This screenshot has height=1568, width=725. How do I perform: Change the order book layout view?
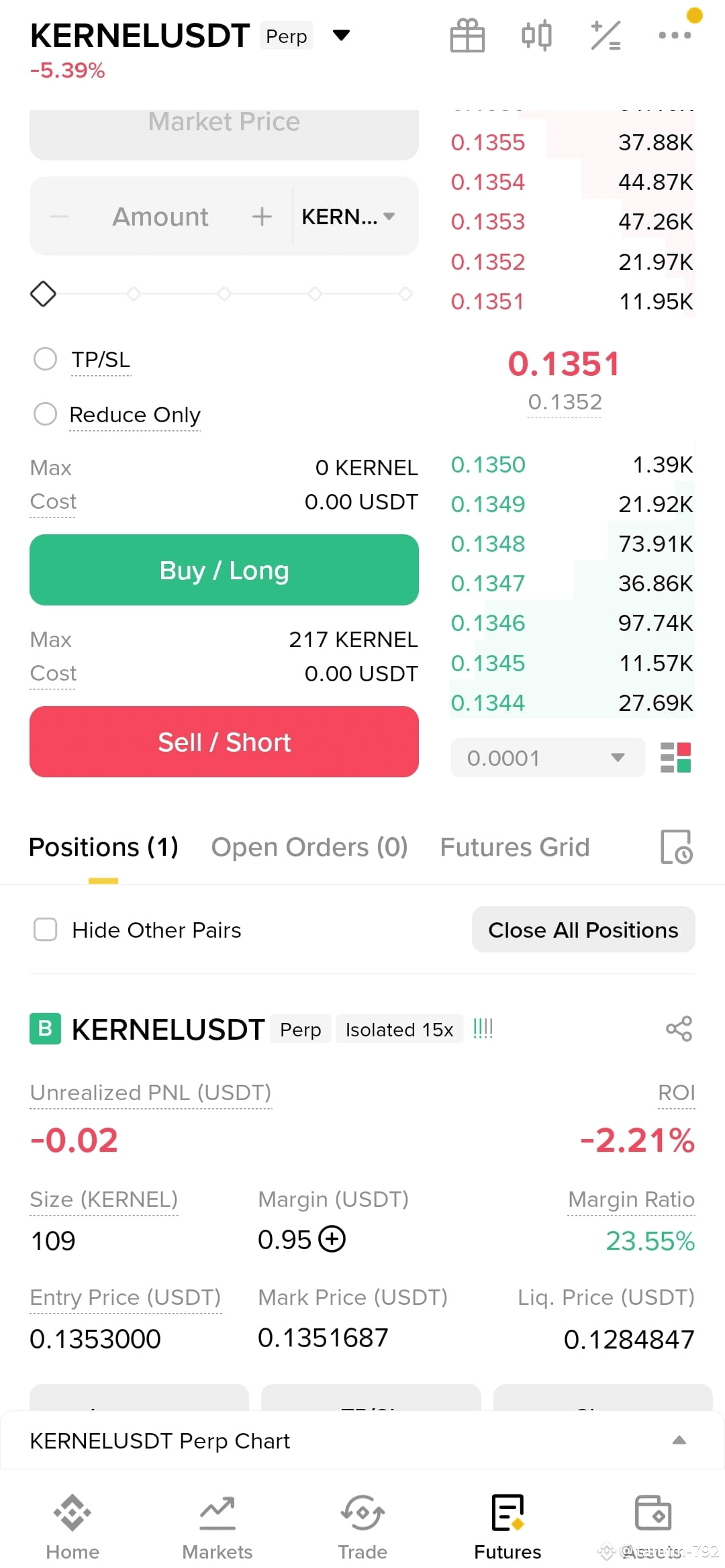pos(675,758)
